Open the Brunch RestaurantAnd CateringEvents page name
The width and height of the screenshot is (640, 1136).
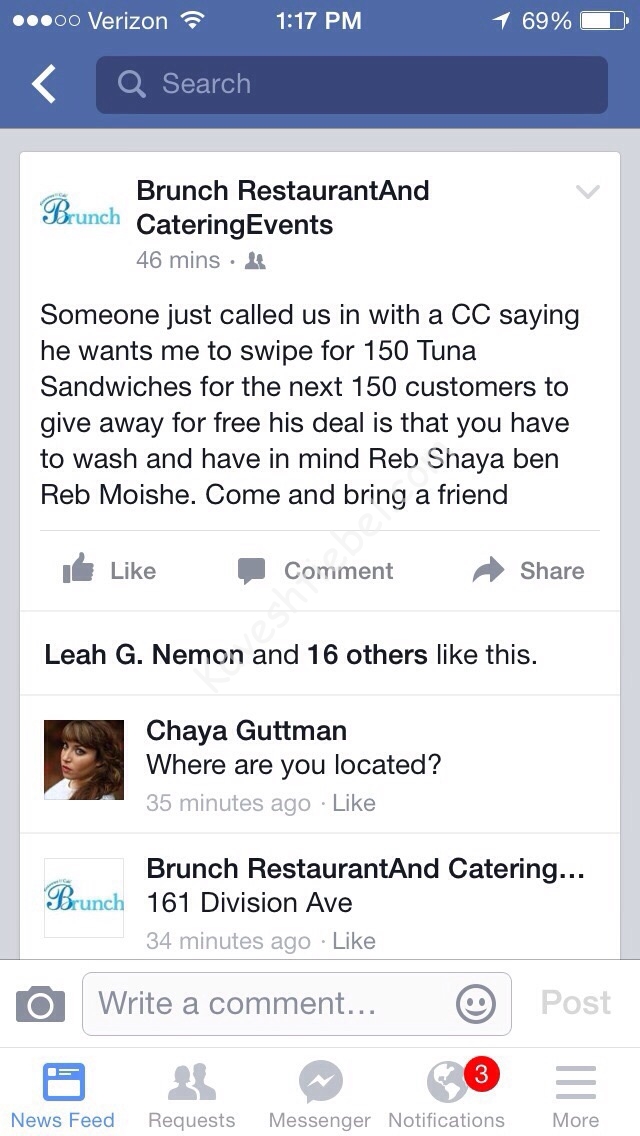tap(283, 207)
